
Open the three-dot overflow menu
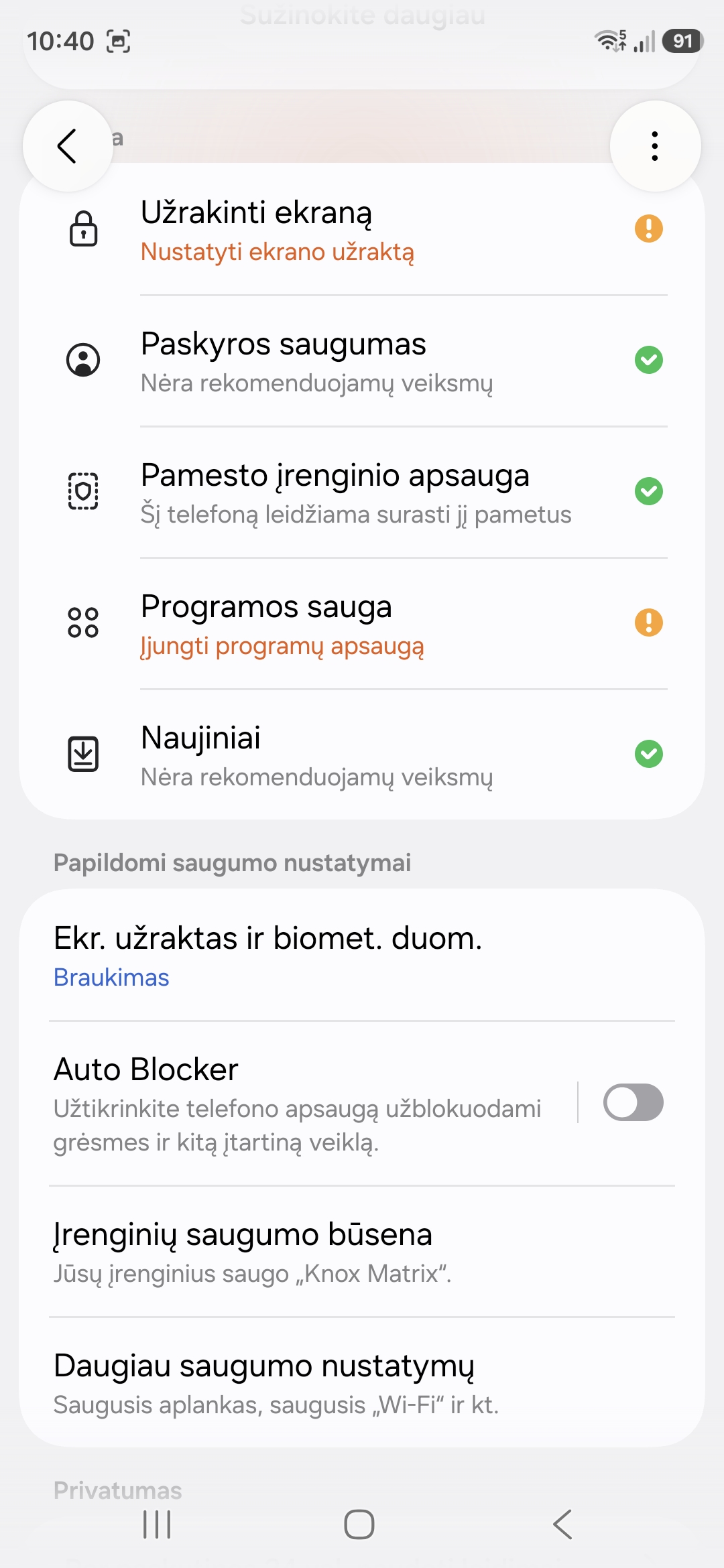(655, 146)
